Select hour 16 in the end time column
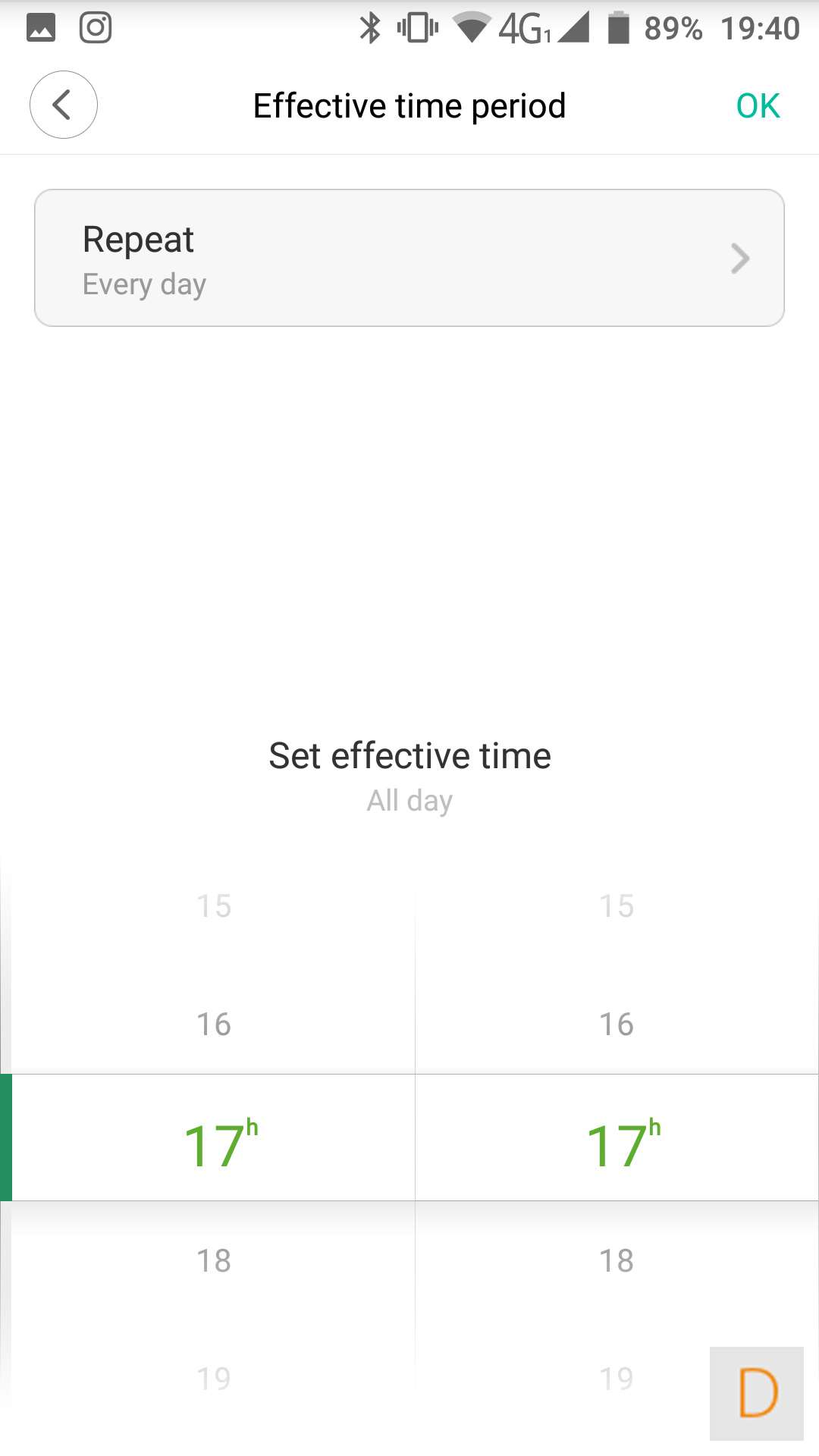 [x=616, y=1024]
